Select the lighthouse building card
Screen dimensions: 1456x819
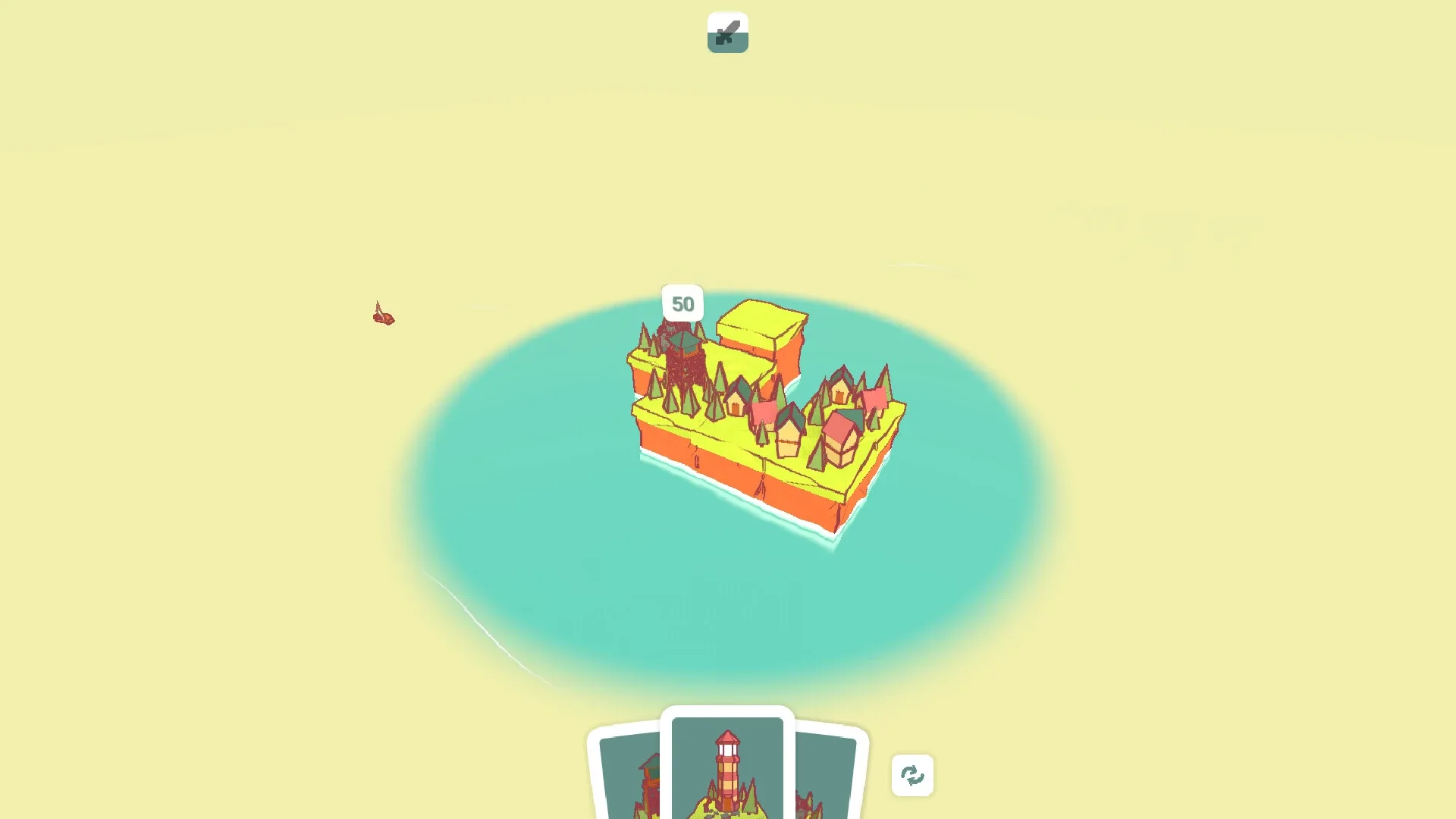pyautogui.click(x=726, y=766)
